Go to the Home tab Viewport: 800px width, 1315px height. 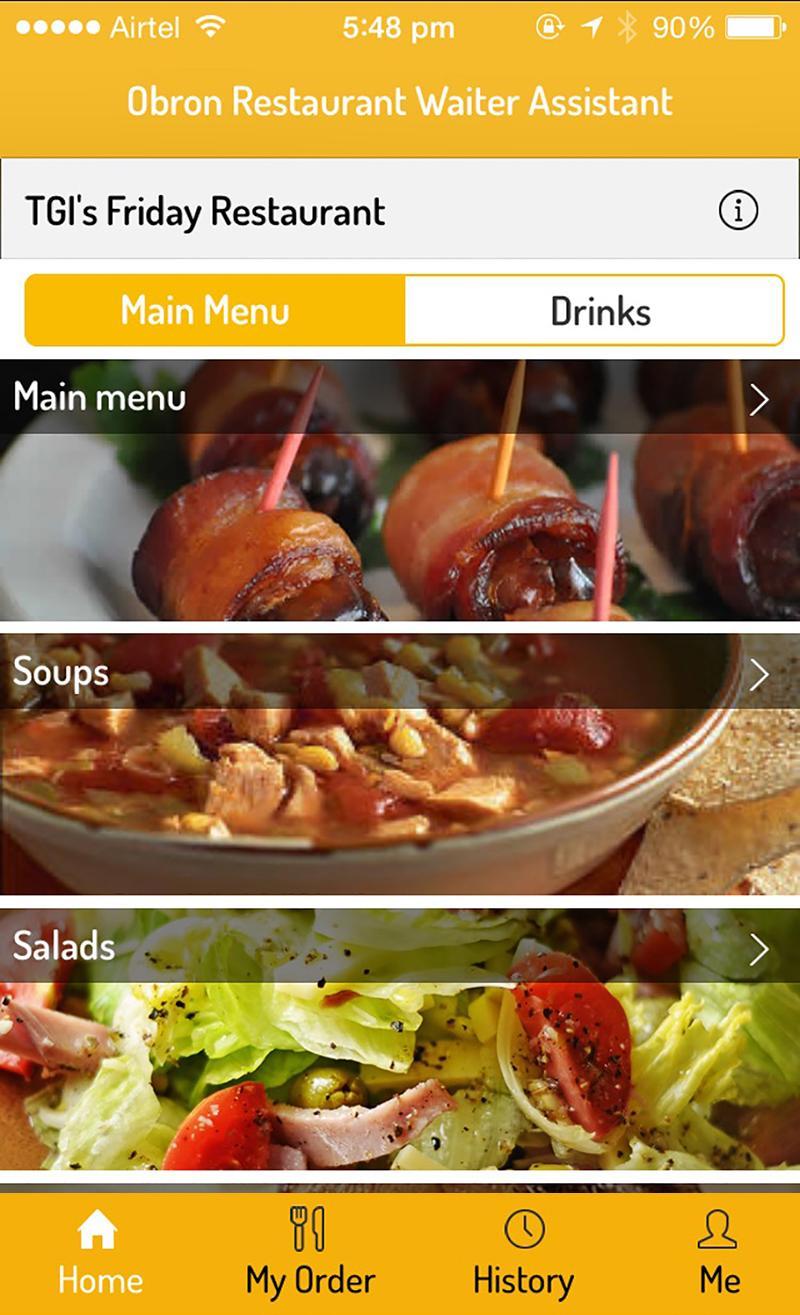tap(100, 1254)
